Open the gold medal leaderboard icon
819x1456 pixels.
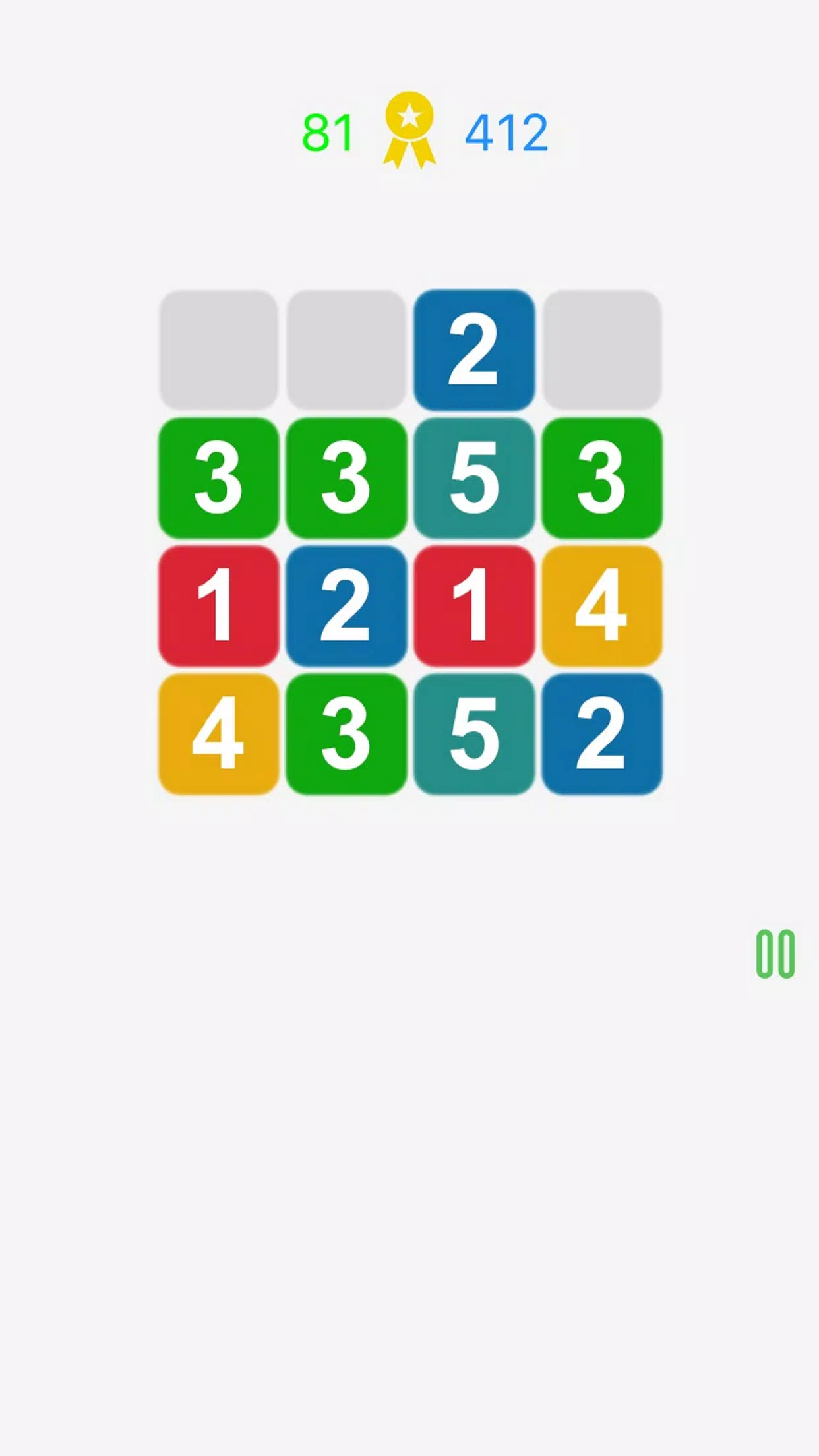click(x=409, y=130)
